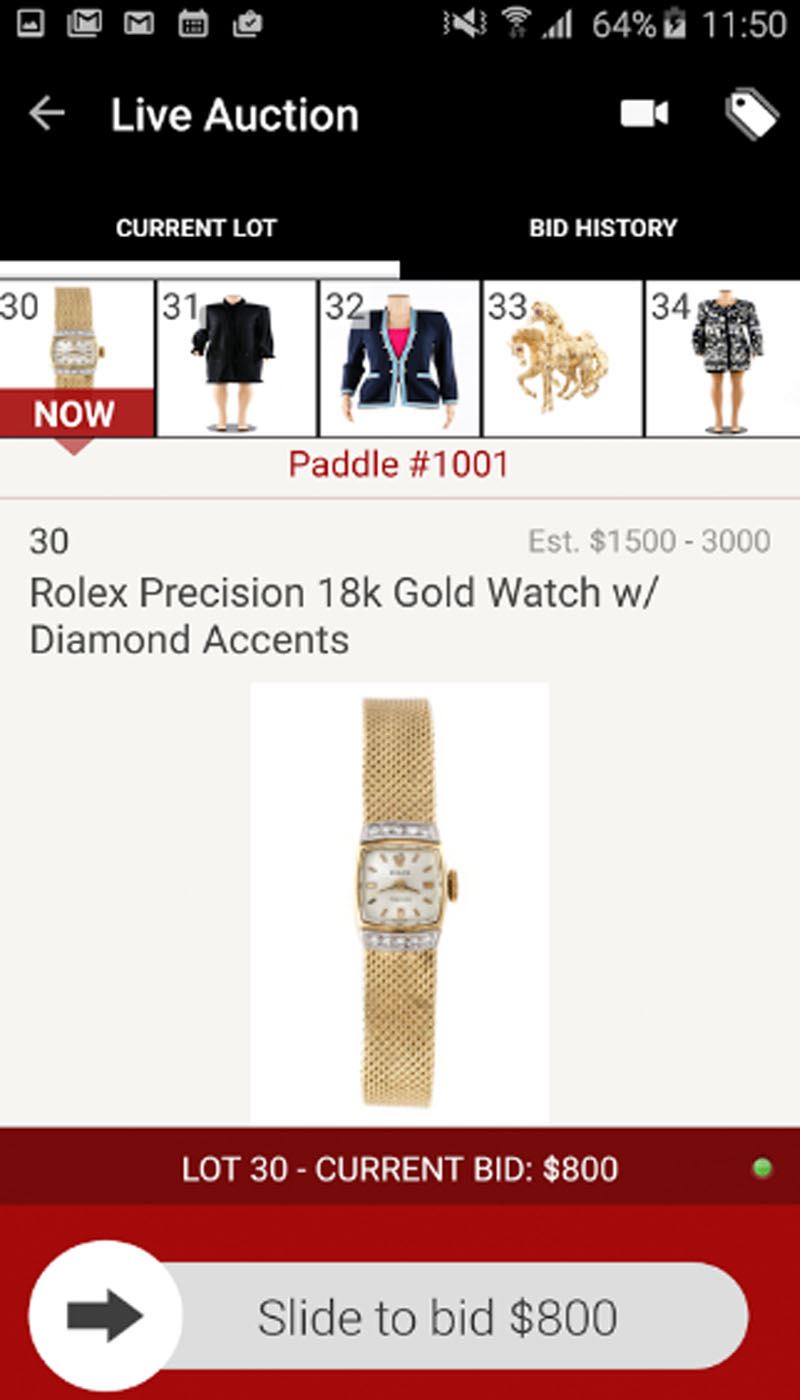Image resolution: width=800 pixels, height=1400 pixels.
Task: Select the Current Lot tab
Action: (x=196, y=228)
